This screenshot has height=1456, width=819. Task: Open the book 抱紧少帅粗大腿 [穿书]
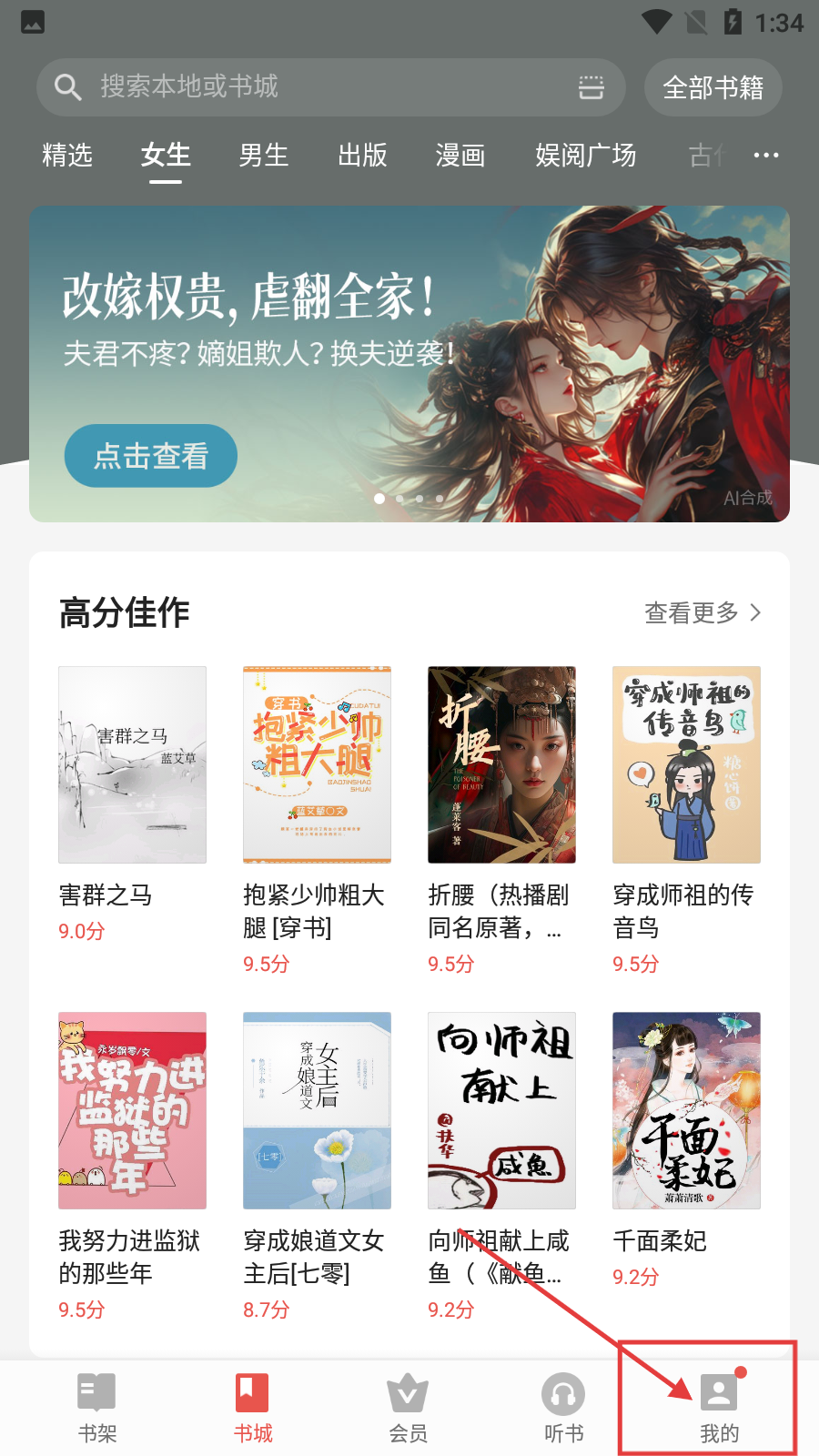pyautogui.click(x=317, y=764)
